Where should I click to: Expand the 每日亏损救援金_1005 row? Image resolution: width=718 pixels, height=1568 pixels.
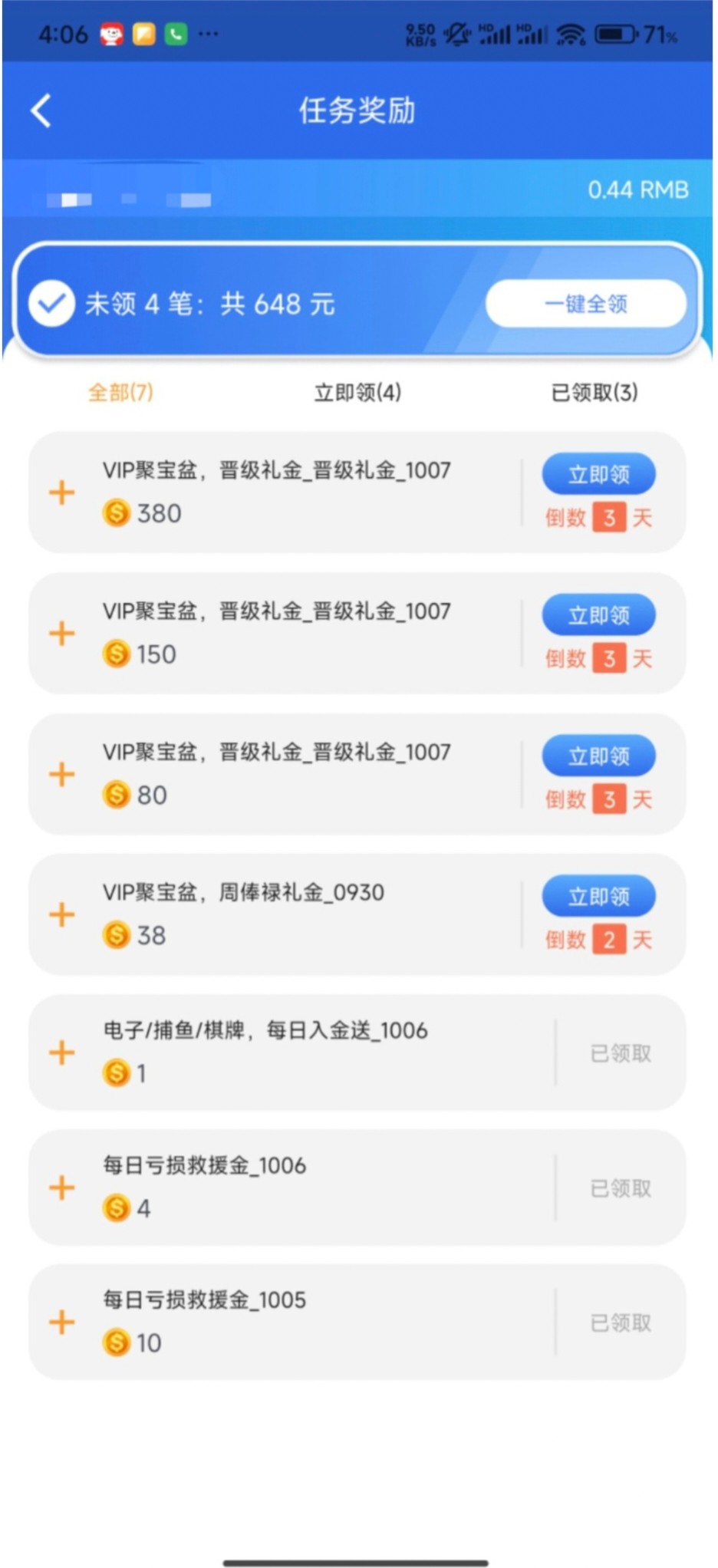tap(62, 1322)
